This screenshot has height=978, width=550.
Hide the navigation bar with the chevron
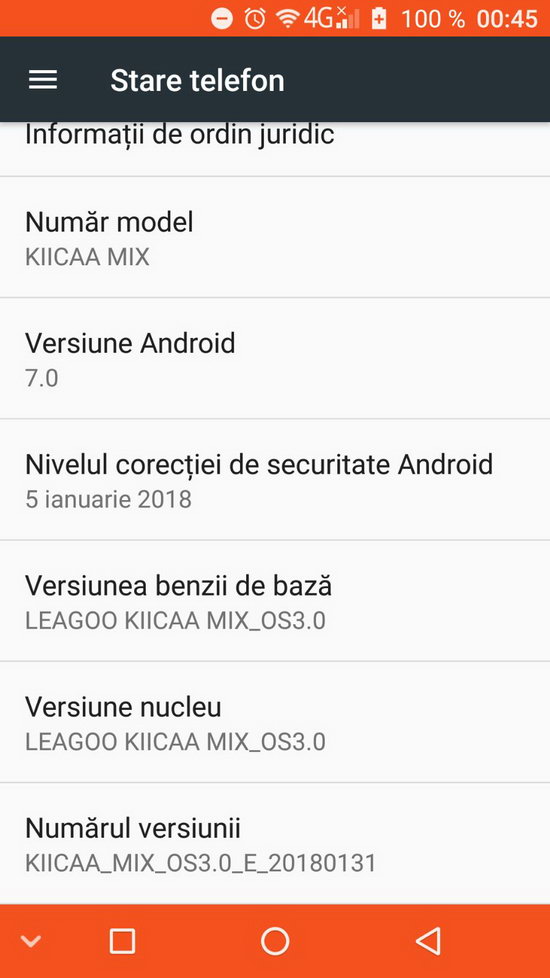point(31,941)
